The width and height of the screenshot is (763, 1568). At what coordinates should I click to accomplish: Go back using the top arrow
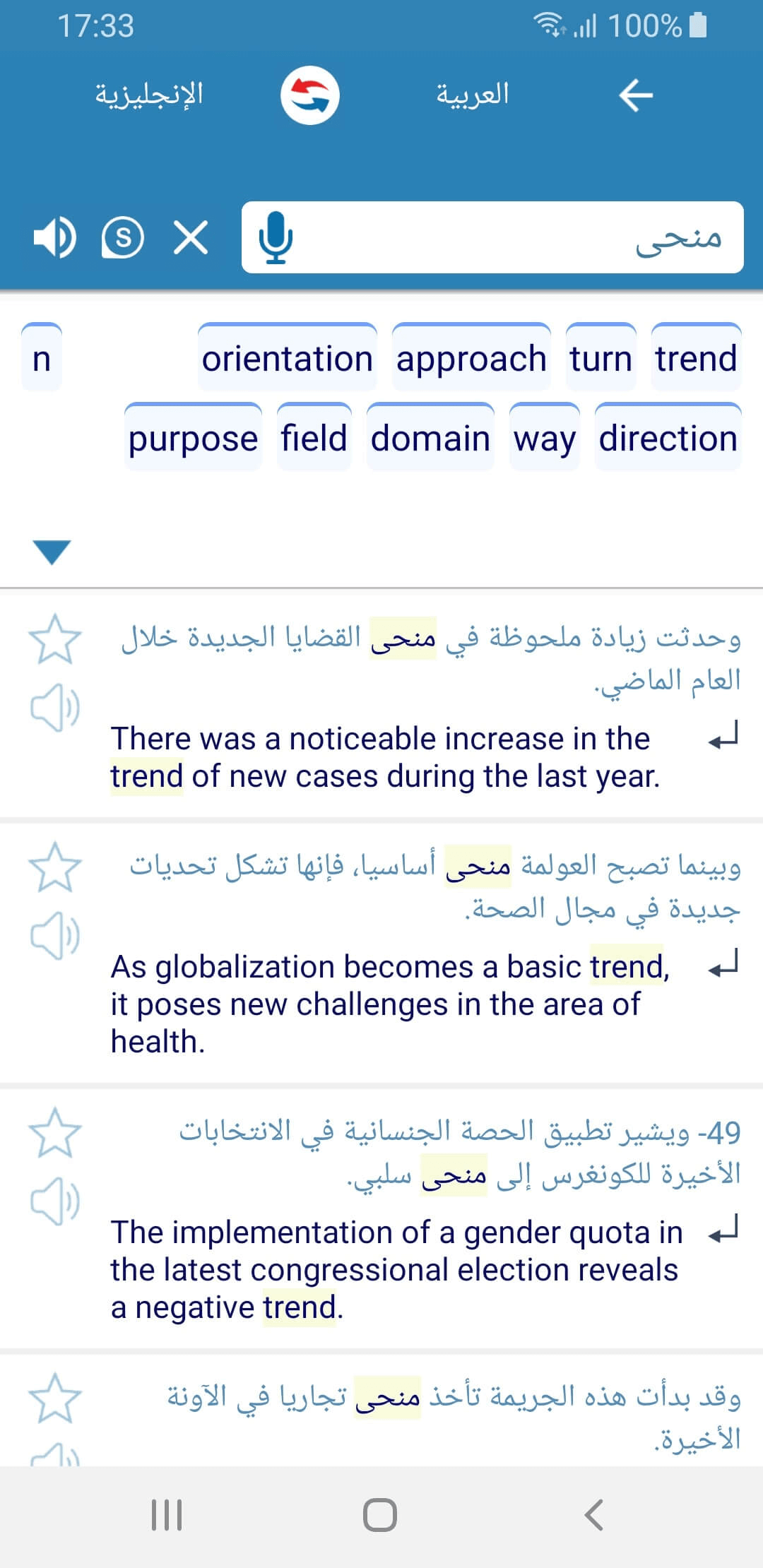[x=635, y=94]
